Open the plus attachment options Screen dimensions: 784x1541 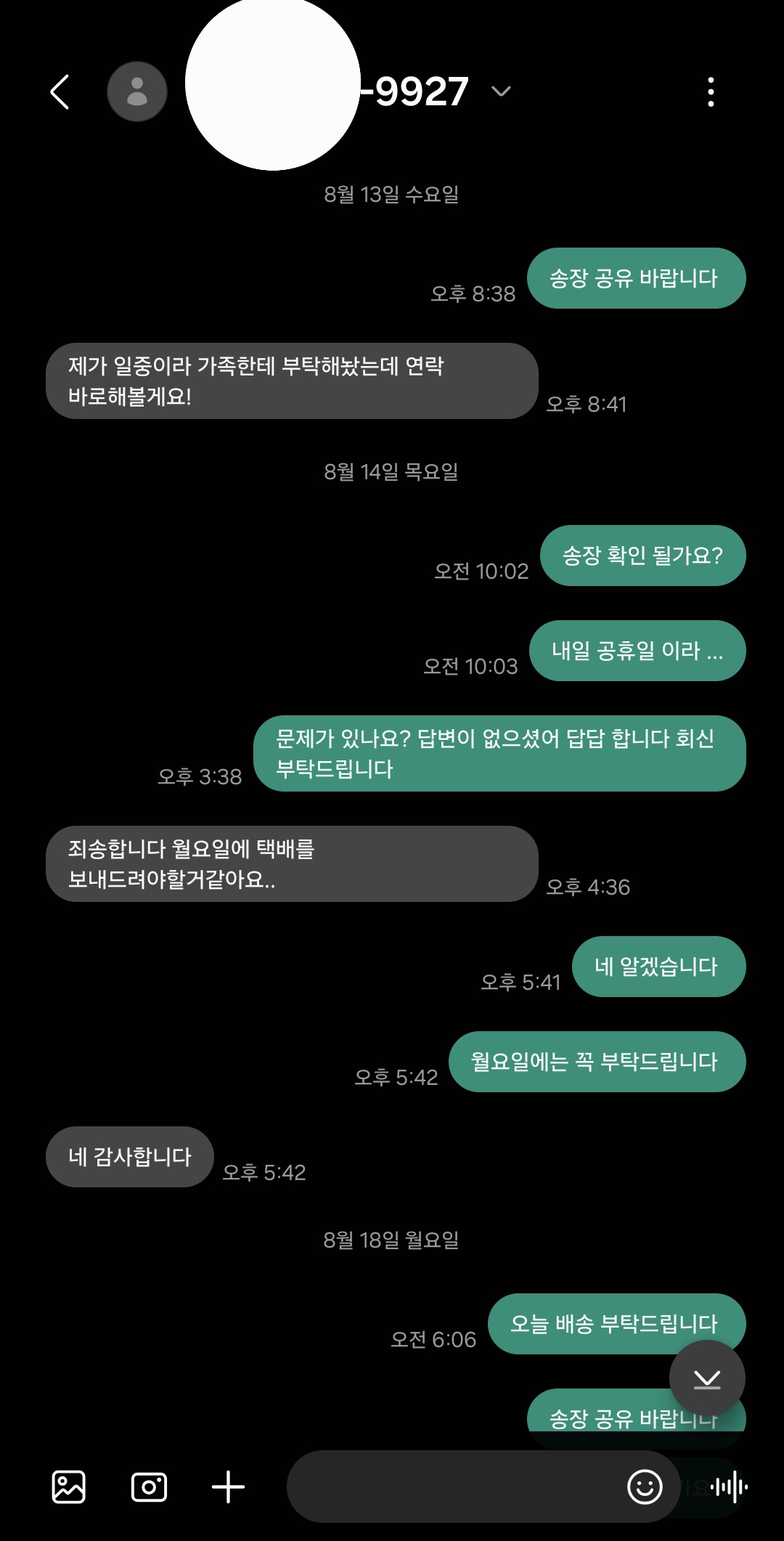[x=228, y=1487]
